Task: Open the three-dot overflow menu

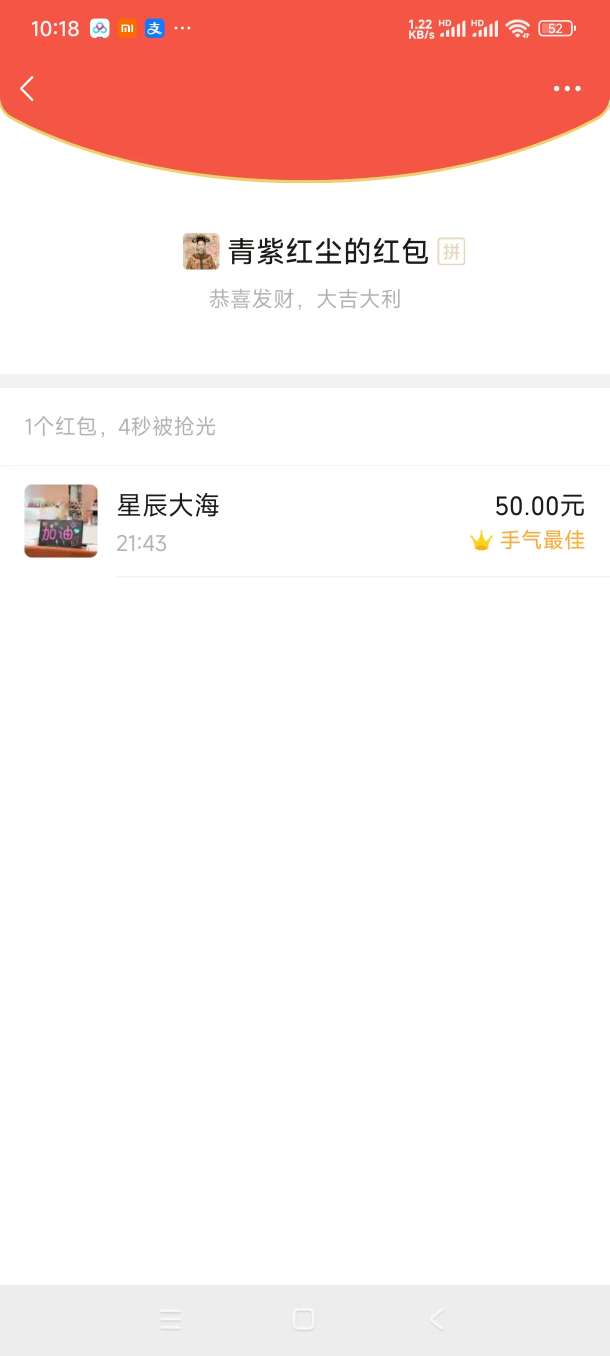Action: (567, 89)
